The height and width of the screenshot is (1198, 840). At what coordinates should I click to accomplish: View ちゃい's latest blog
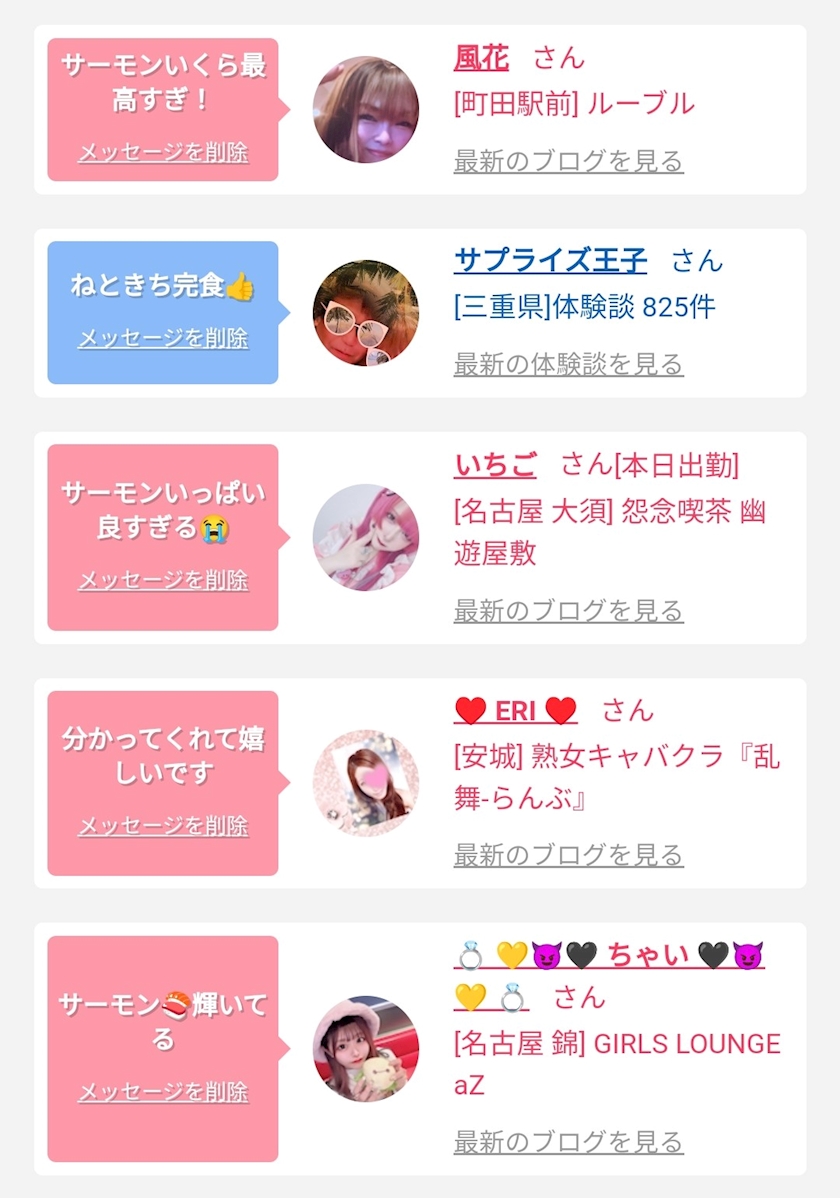[x=568, y=1141]
